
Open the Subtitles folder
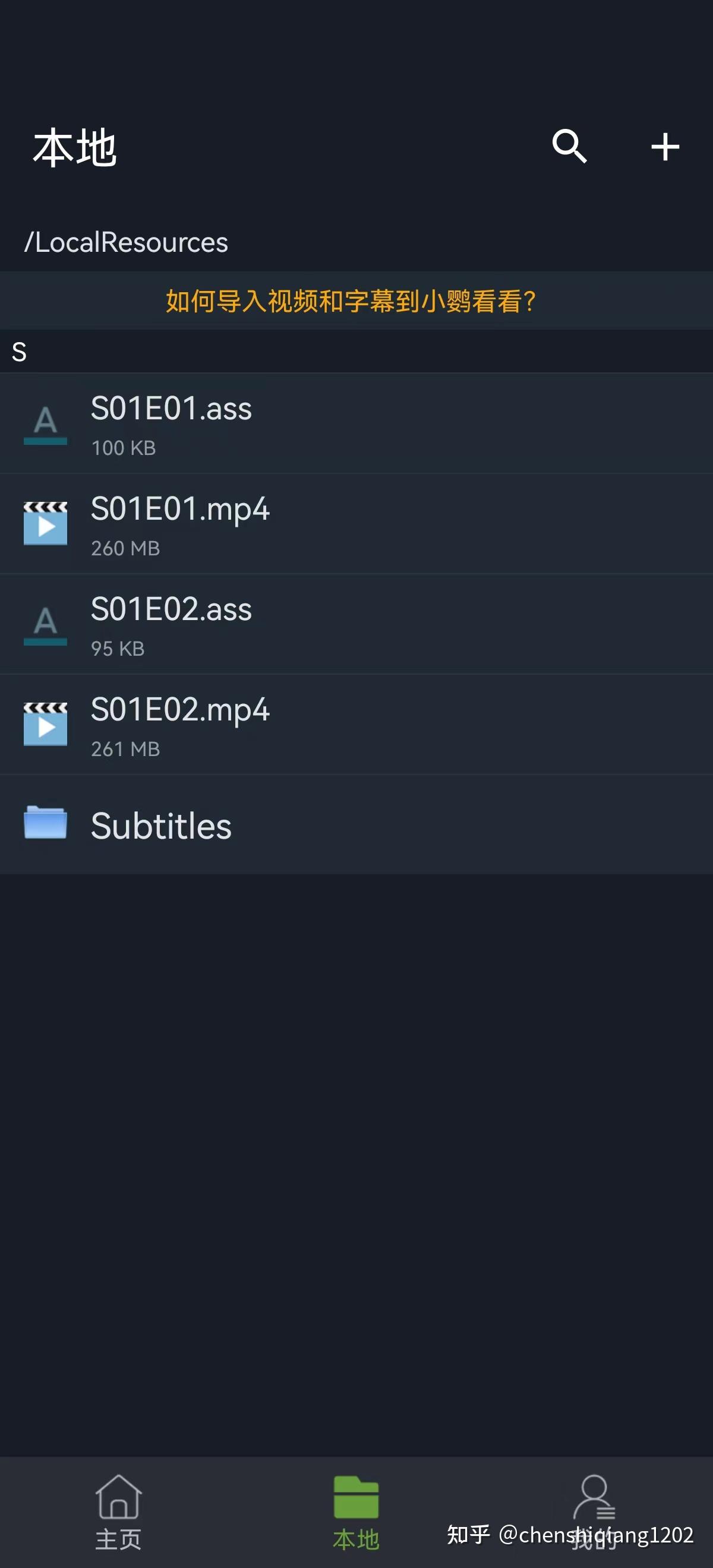click(161, 826)
